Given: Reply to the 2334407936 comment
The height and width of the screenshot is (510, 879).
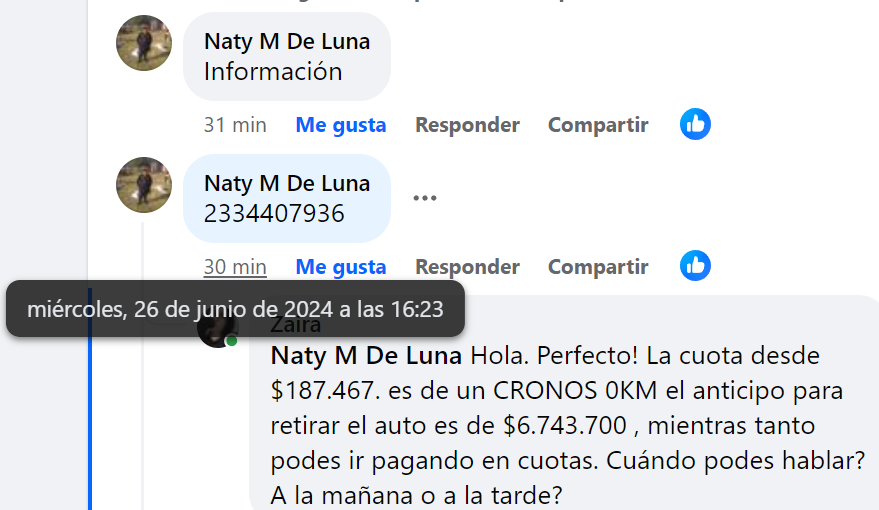Looking at the screenshot, I should click(x=467, y=267).
